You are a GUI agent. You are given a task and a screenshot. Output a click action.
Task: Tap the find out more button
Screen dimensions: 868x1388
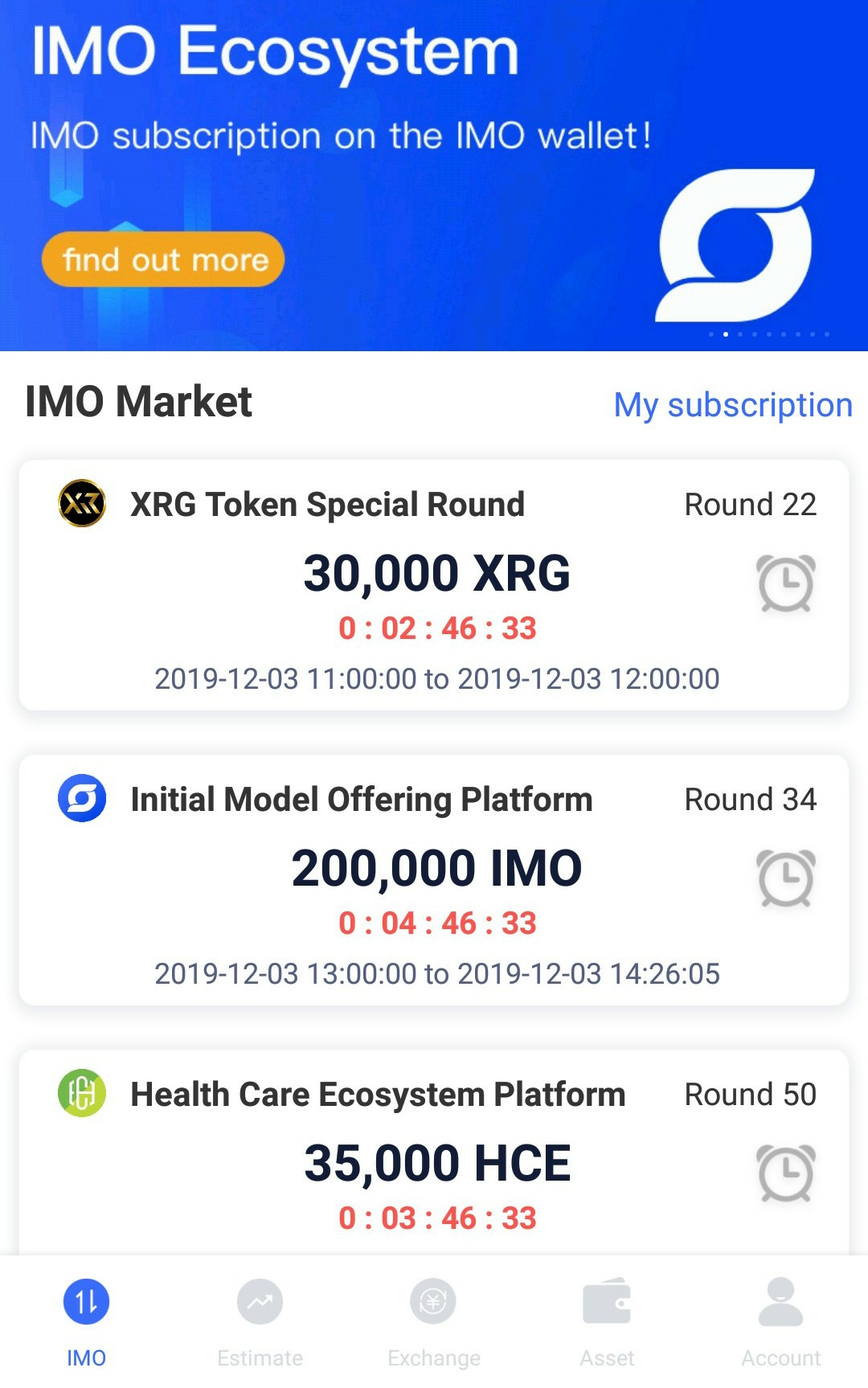163,260
